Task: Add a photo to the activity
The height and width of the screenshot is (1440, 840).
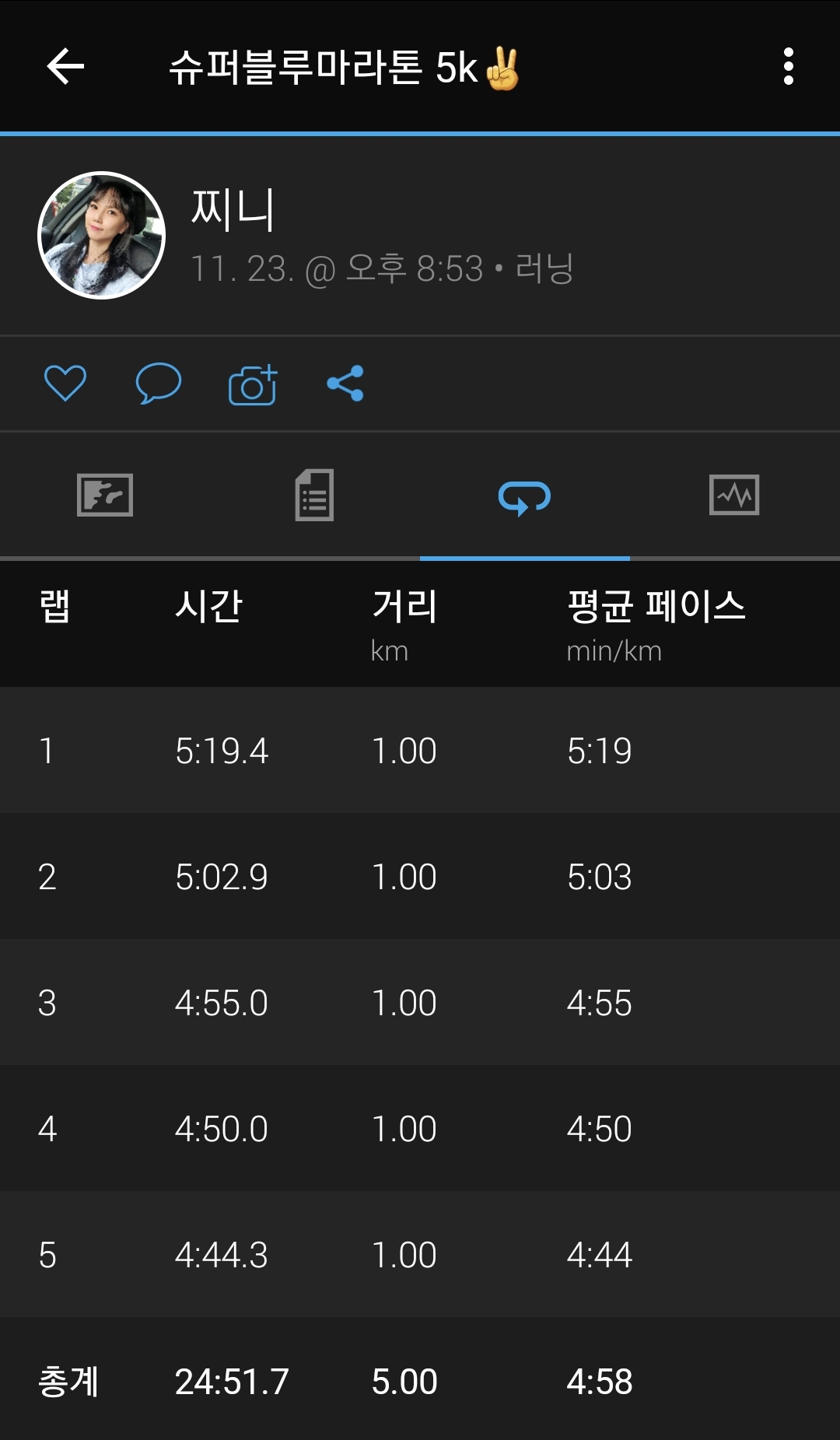Action: pyautogui.click(x=253, y=384)
